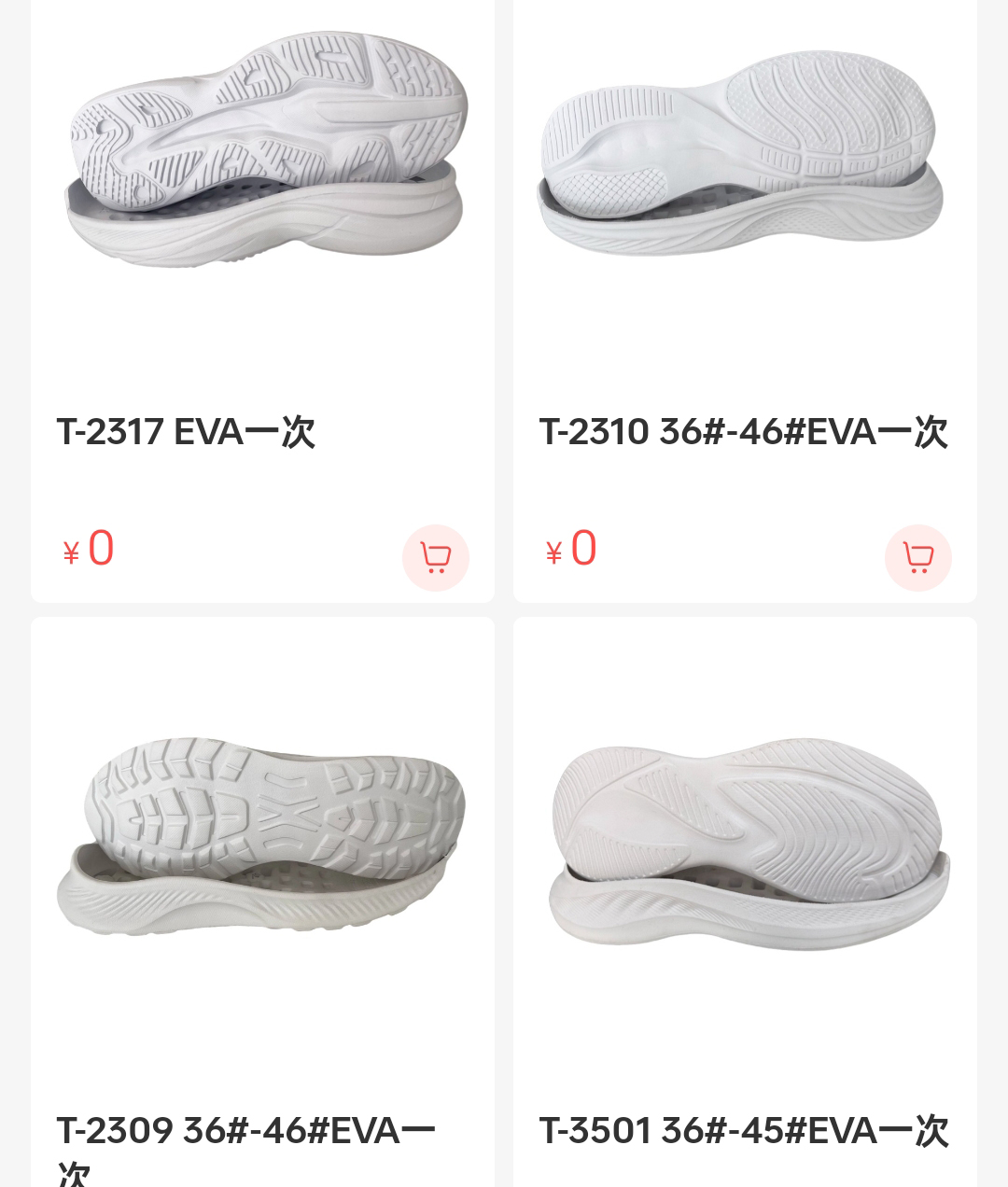Open the T-2309 36#-46#EVA一次 product card
This screenshot has width=1008, height=1187.
coord(261,840)
